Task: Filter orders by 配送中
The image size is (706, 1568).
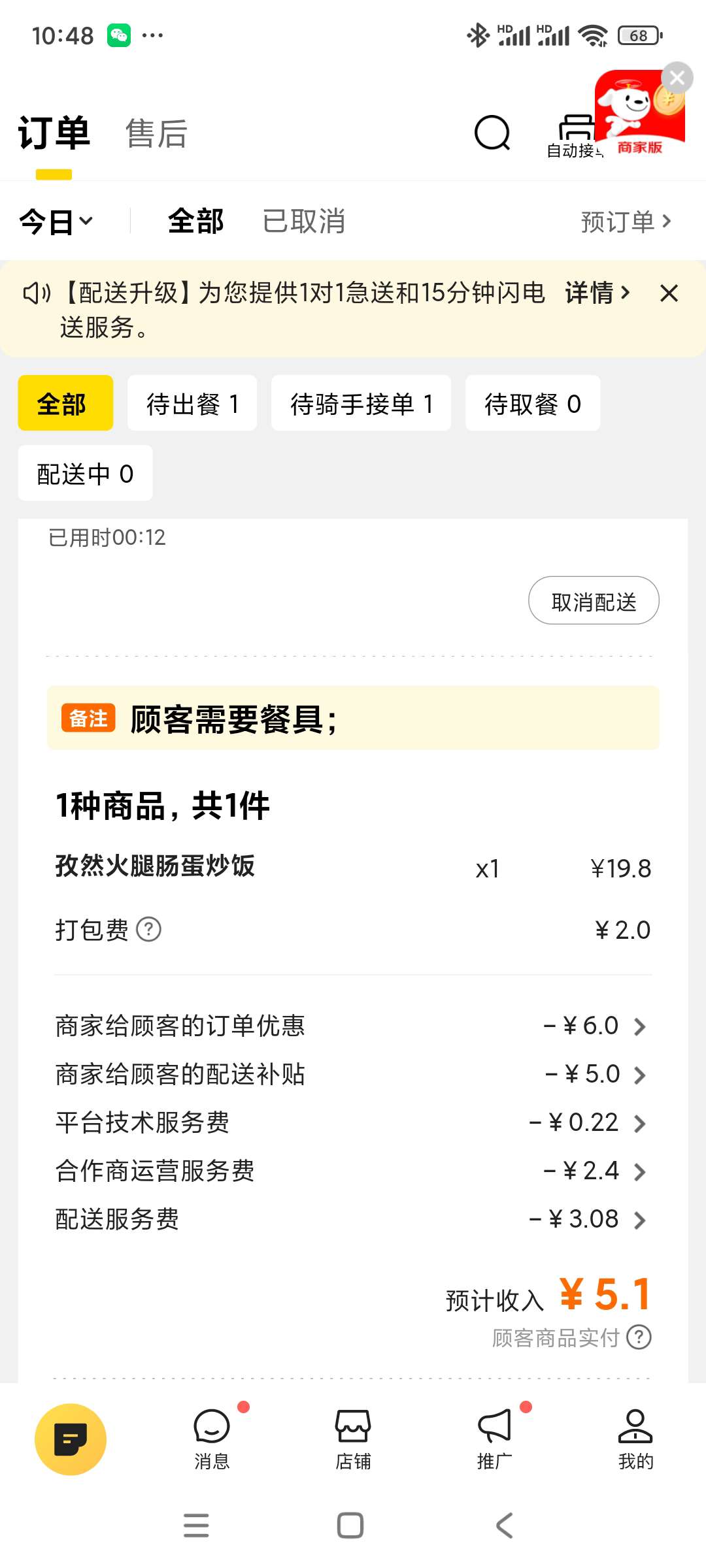Action: (85, 473)
